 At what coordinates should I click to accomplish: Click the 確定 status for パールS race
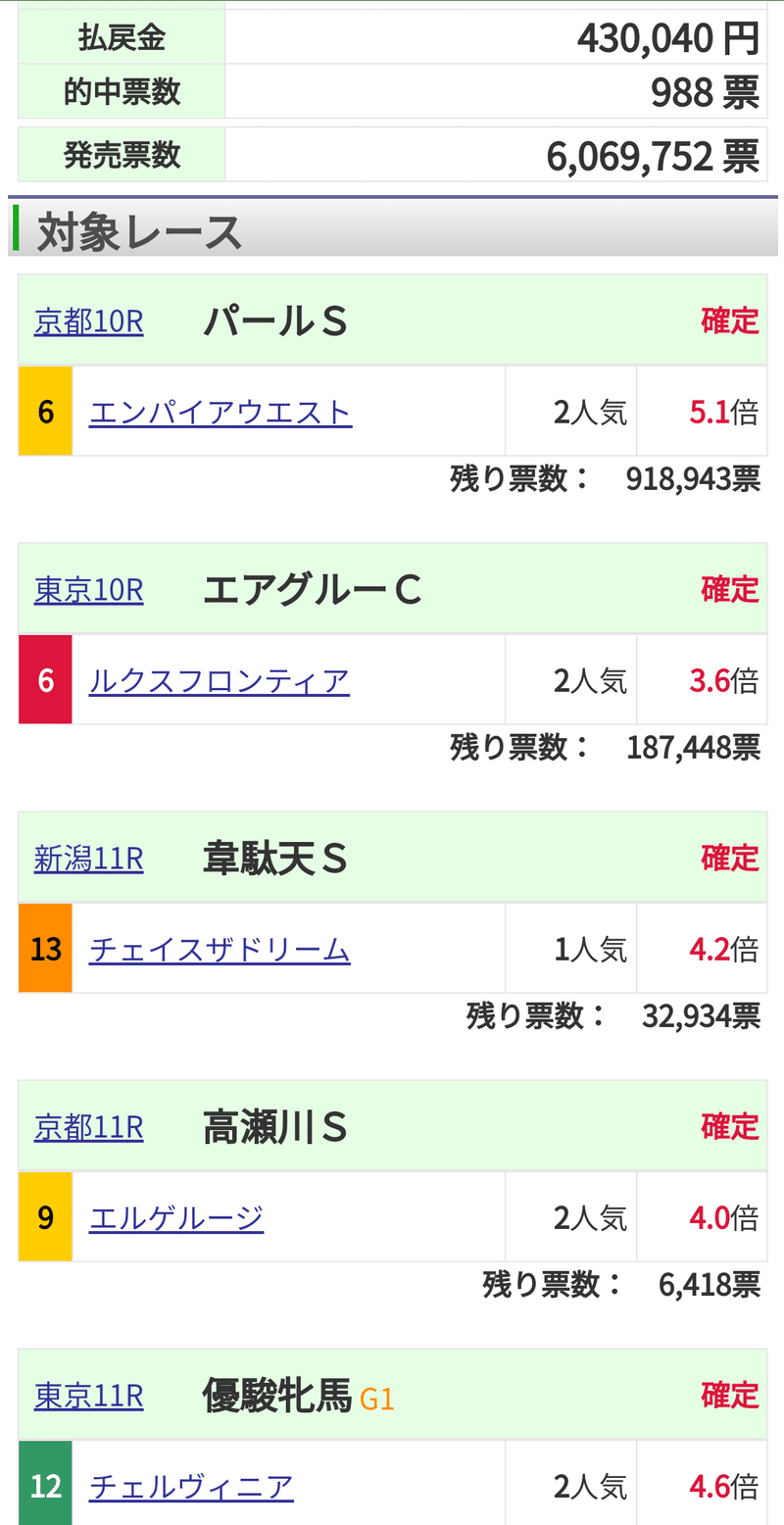point(730,320)
